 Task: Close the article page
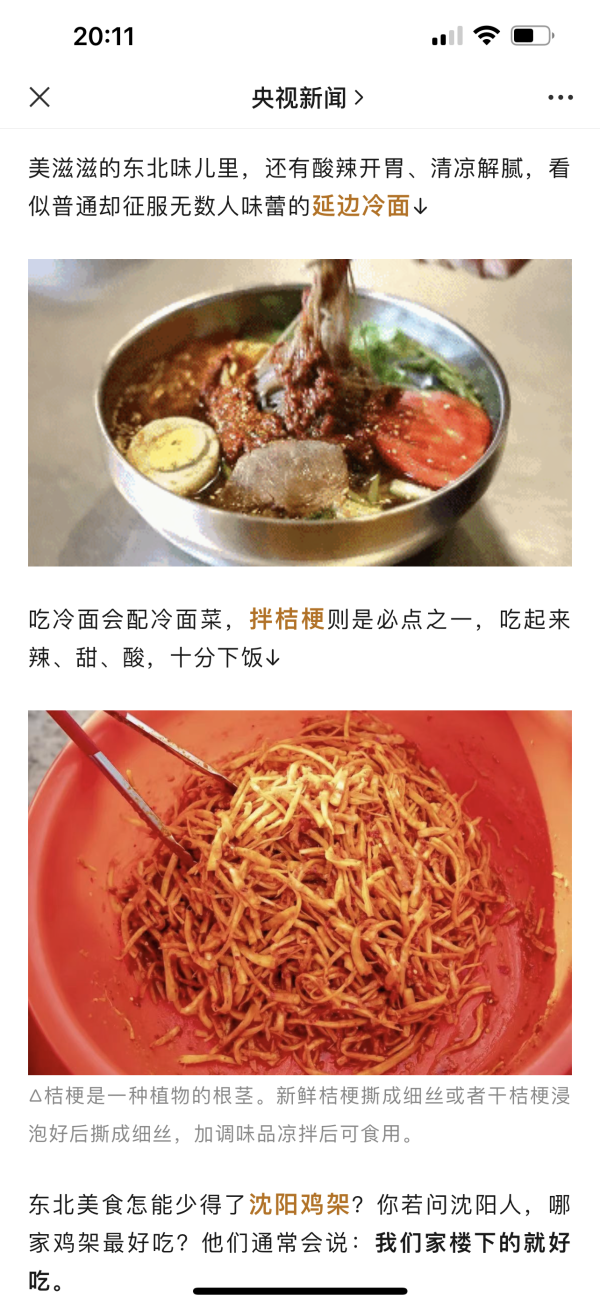coord(39,97)
